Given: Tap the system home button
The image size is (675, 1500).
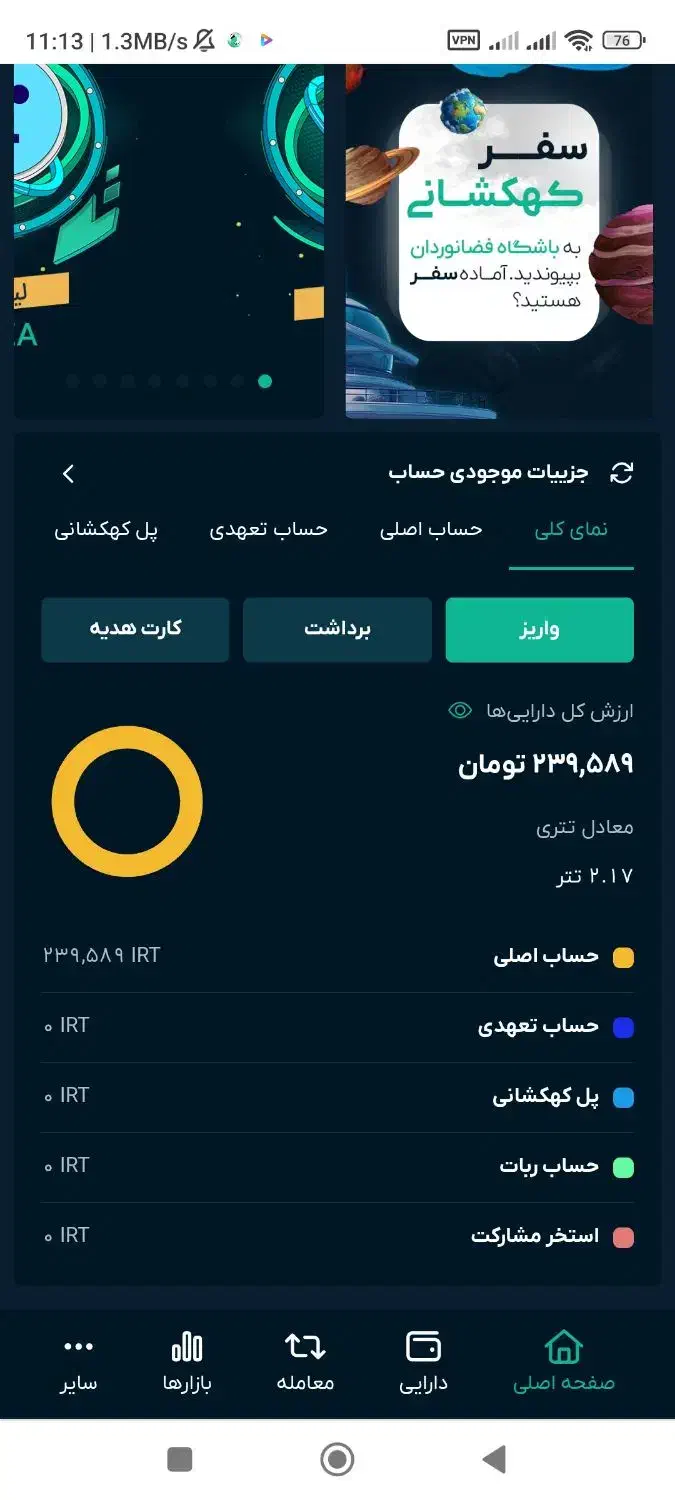Looking at the screenshot, I should pos(337,1459).
